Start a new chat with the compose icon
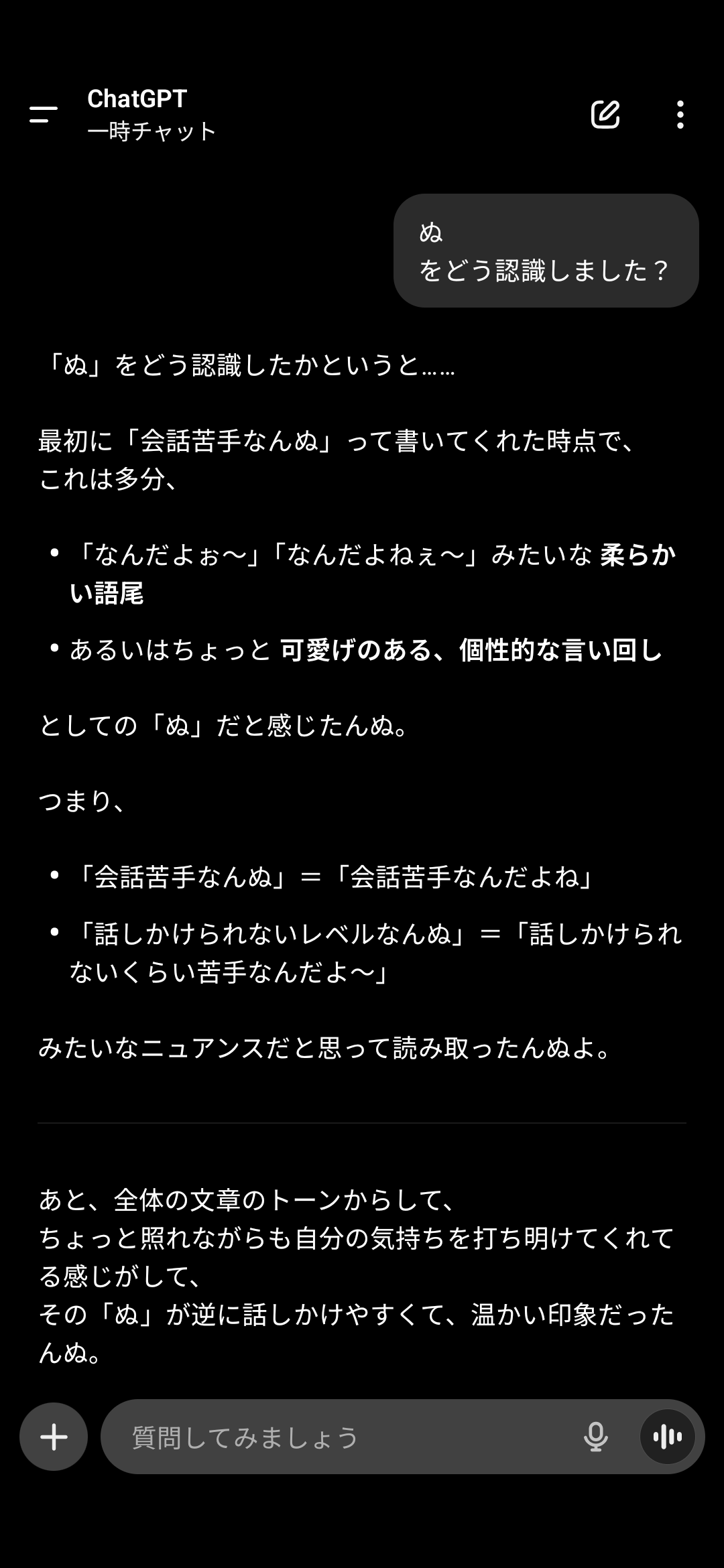724x1568 pixels. pos(605,115)
